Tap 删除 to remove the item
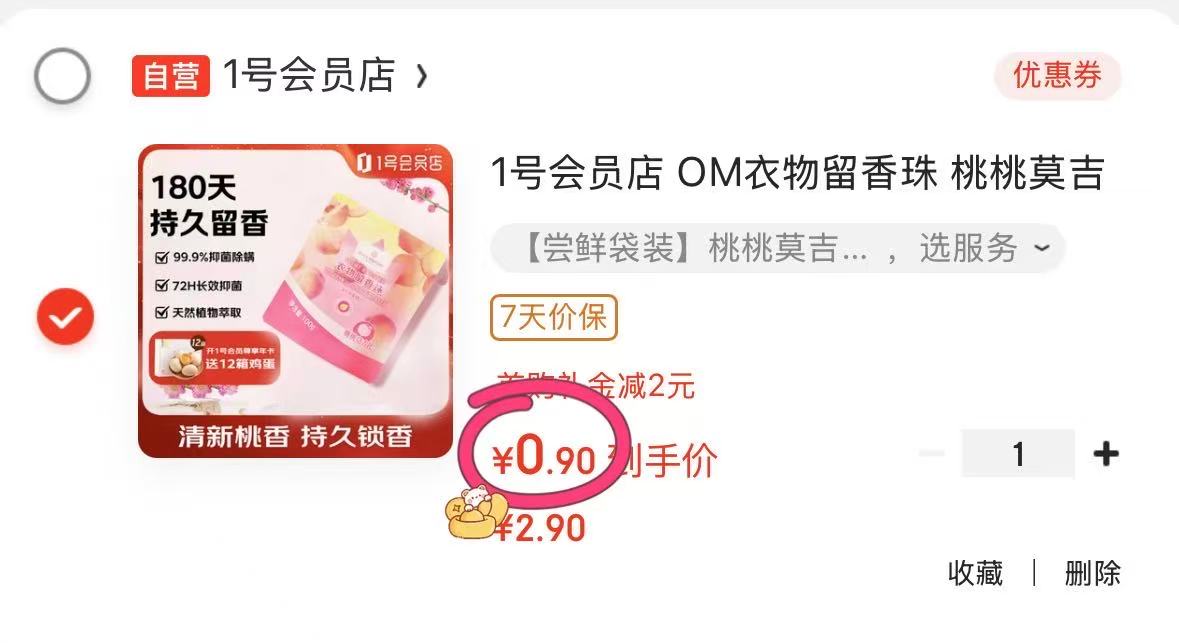This screenshot has height=643, width=1179. tap(1092, 573)
